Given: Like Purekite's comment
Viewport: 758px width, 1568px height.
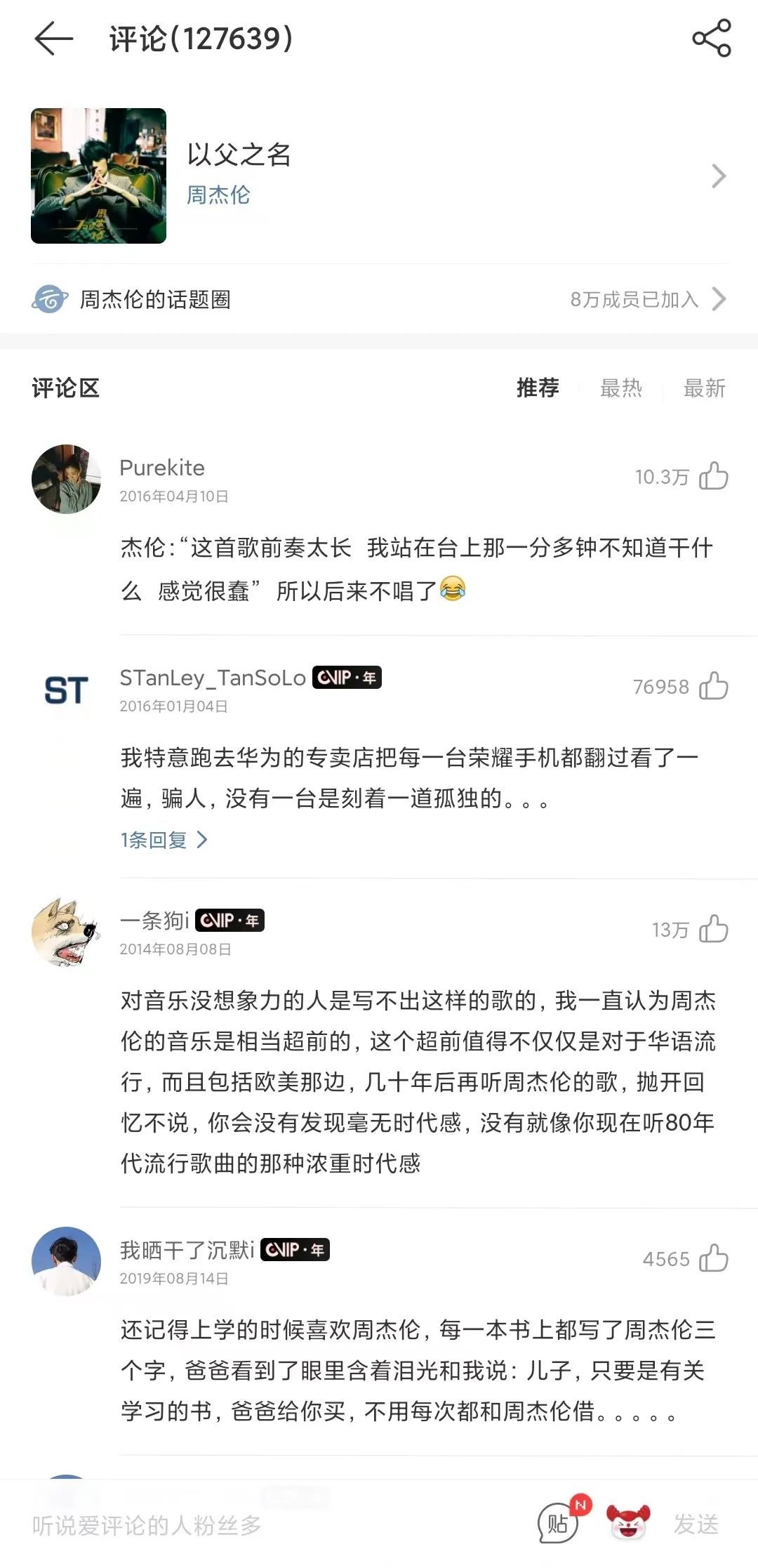Looking at the screenshot, I should pos(713,476).
